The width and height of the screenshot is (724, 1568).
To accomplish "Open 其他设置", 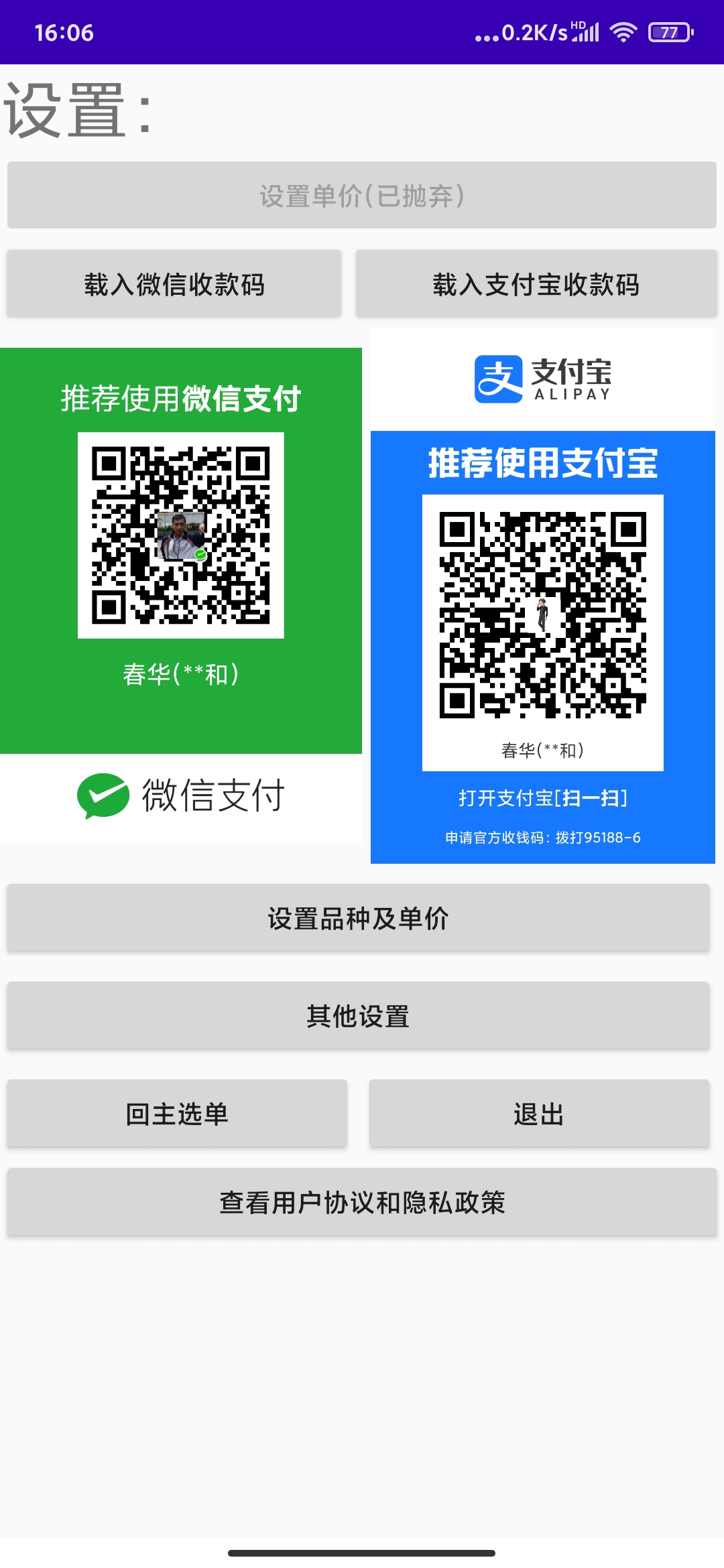I will click(358, 1016).
